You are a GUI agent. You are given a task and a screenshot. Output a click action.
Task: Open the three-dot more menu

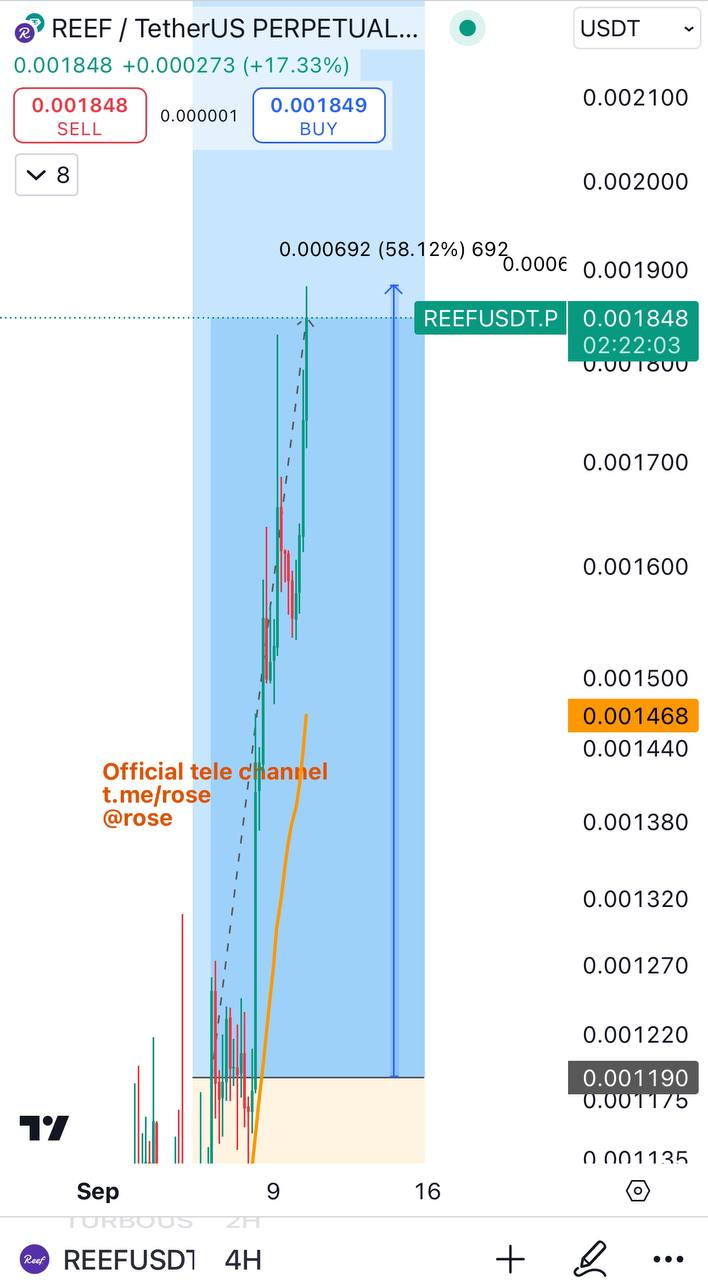[668, 1259]
